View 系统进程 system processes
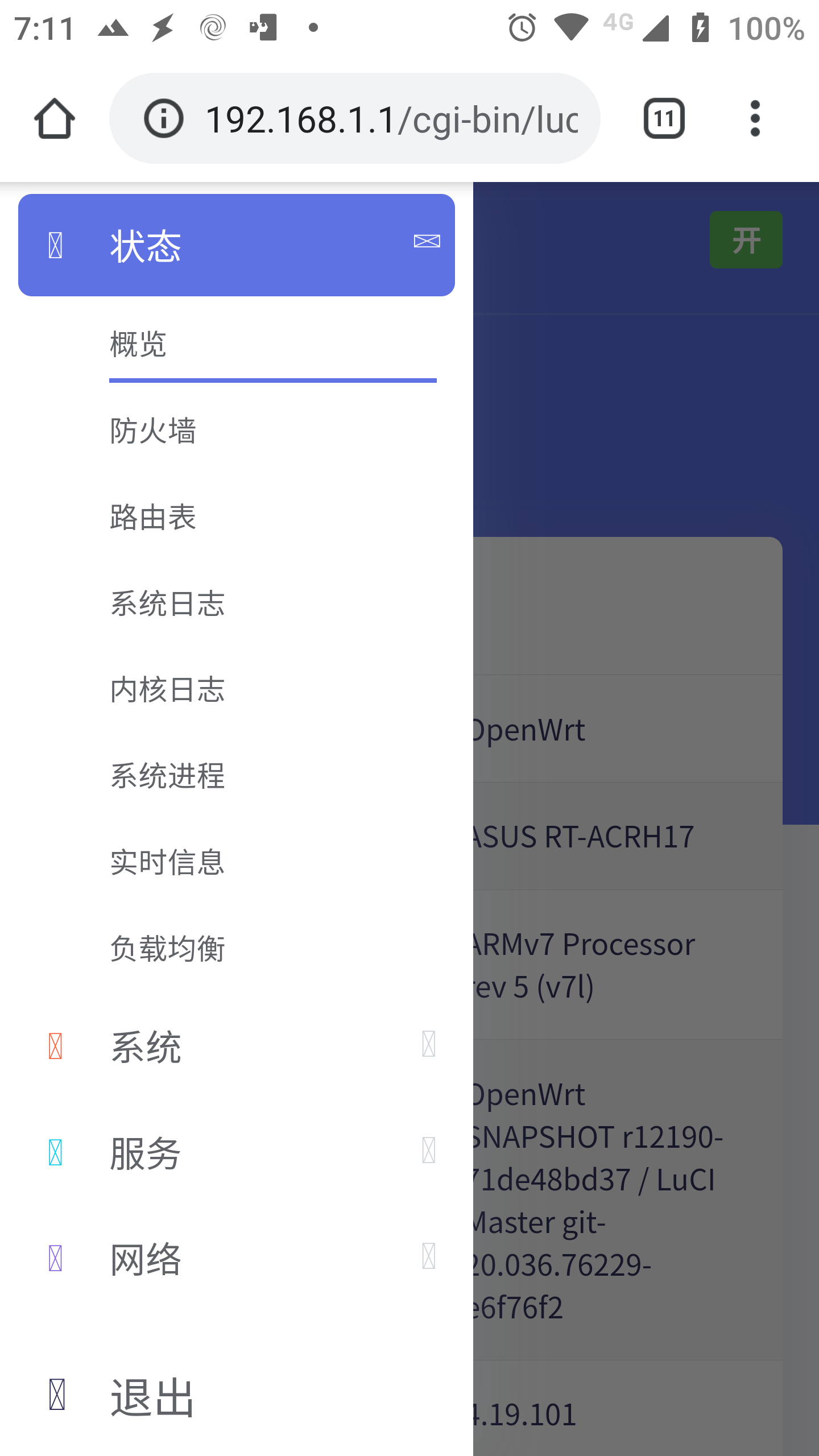 pos(168,776)
